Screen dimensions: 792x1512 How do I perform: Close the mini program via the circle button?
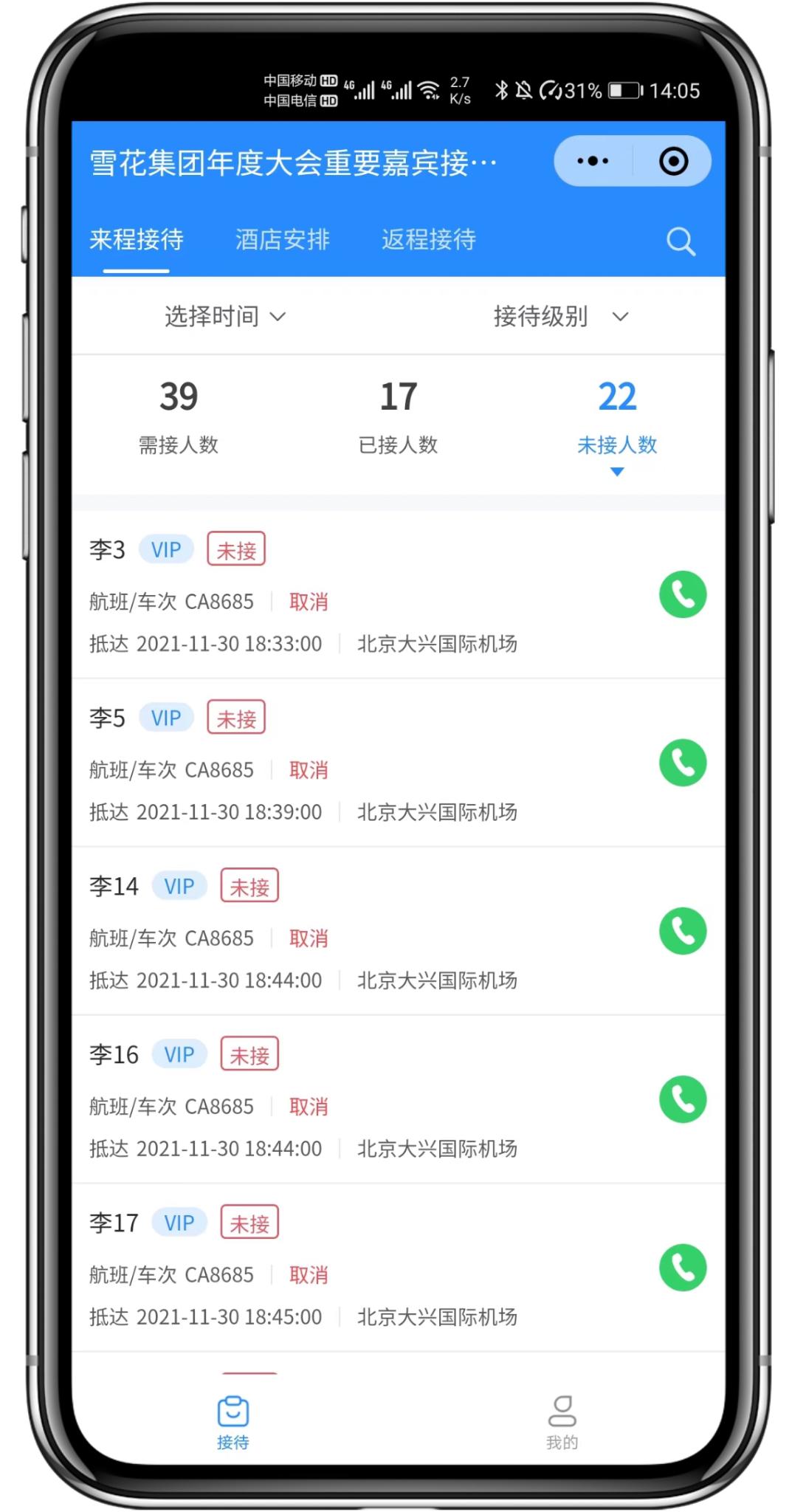tap(672, 161)
